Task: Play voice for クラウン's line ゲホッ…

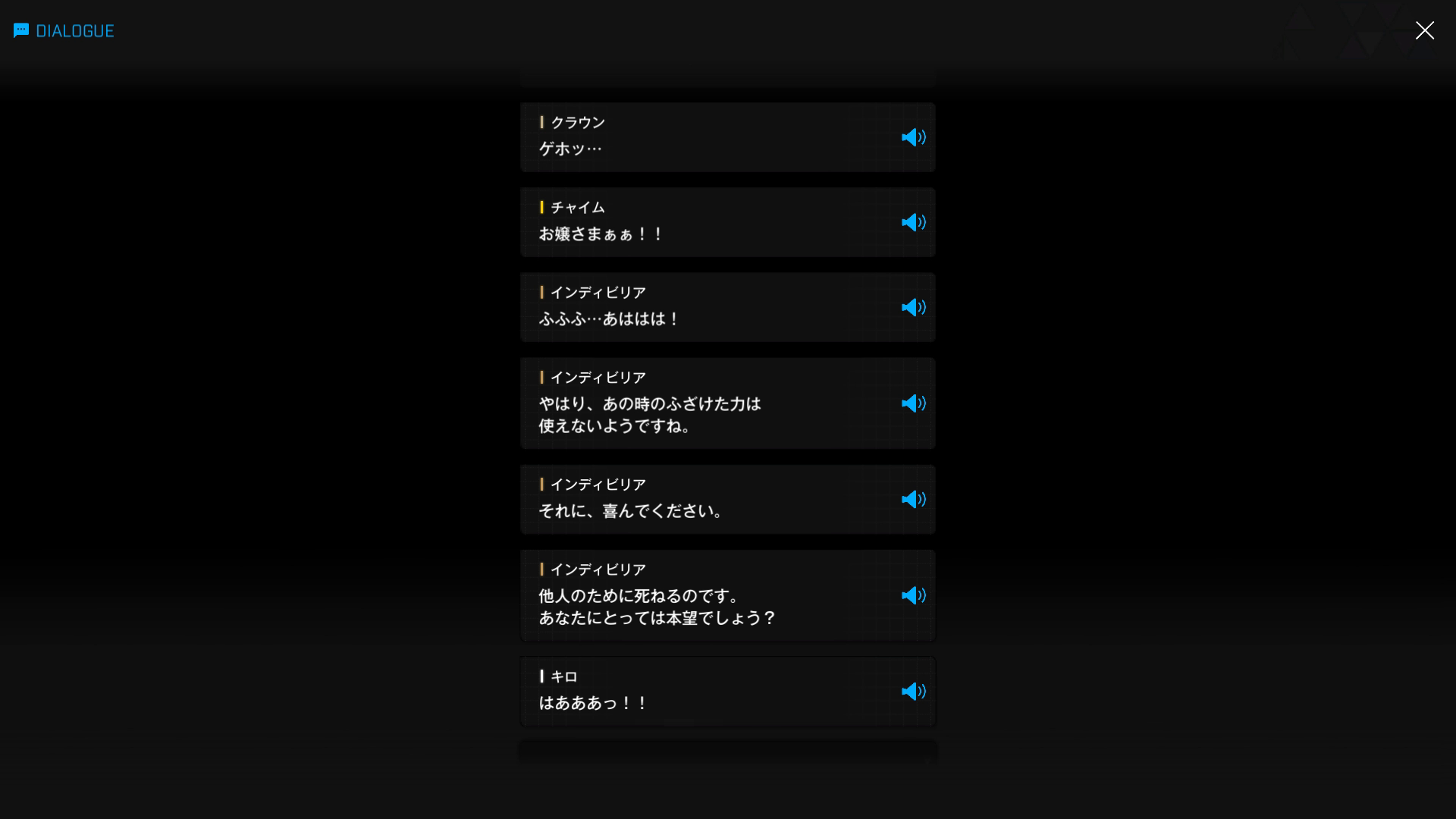Action: 913,137
